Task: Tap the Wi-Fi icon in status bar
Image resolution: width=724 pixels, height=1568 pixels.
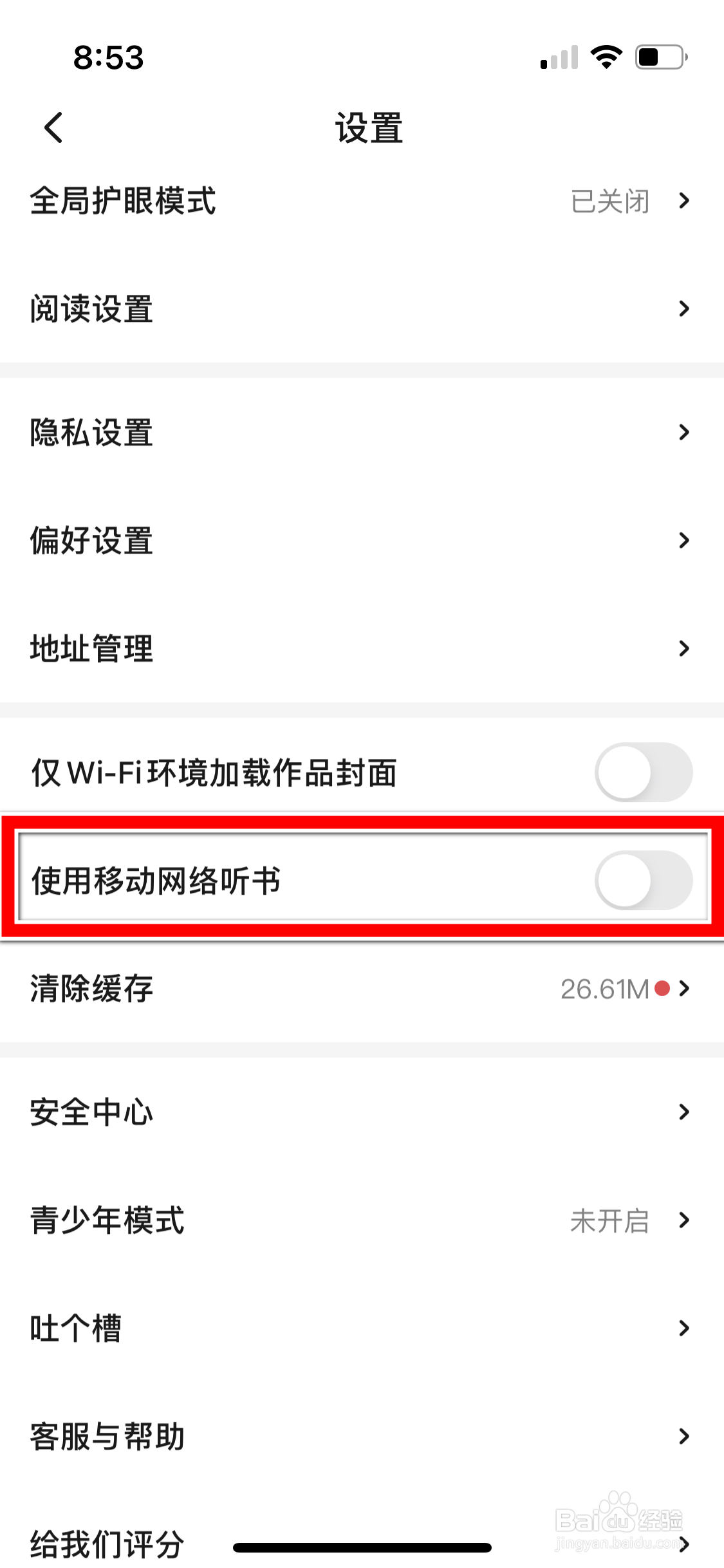Action: pos(605,57)
